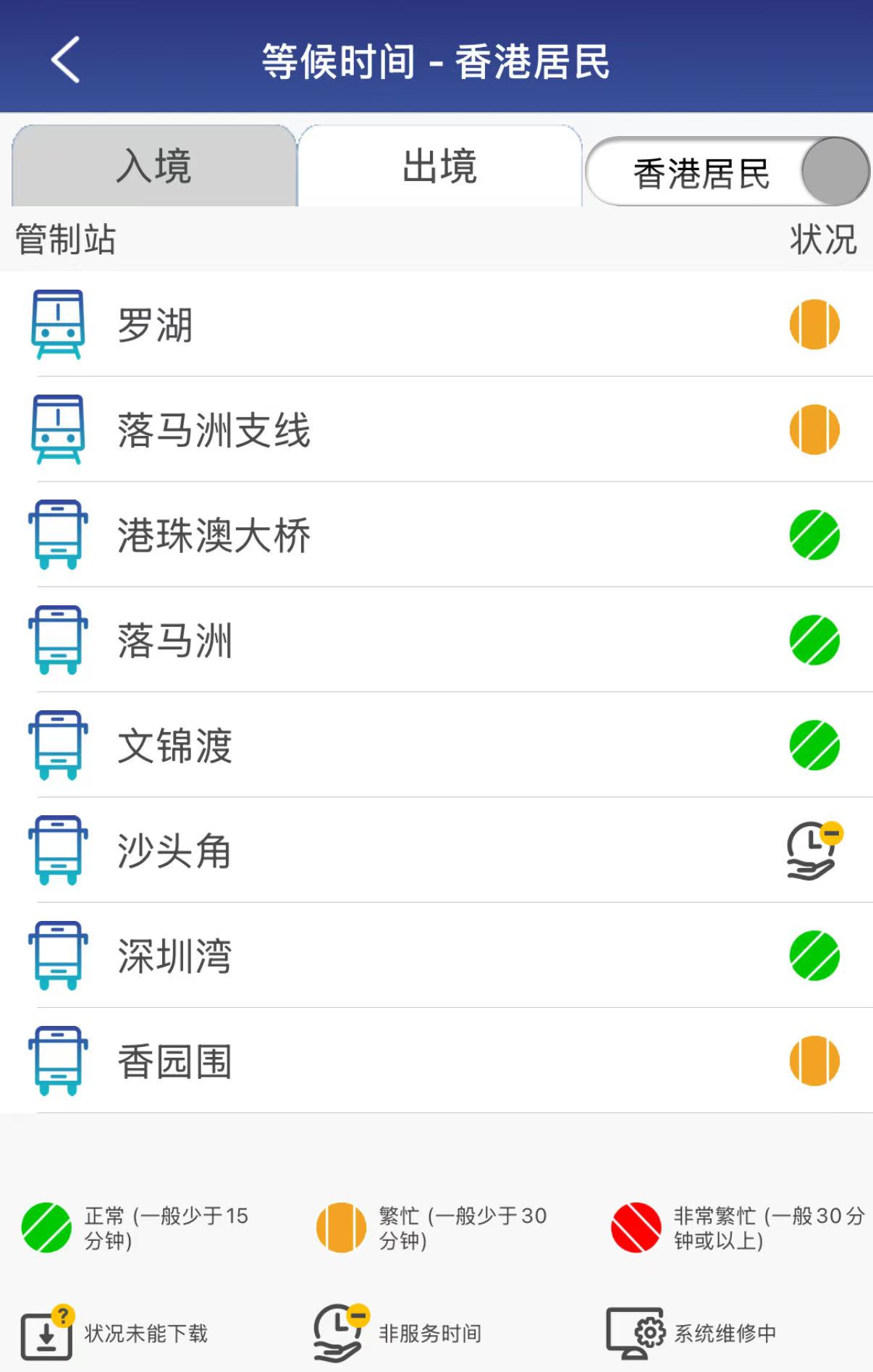The width and height of the screenshot is (873, 1372).
Task: Open the 文锦渡 row
Action: [x=436, y=745]
